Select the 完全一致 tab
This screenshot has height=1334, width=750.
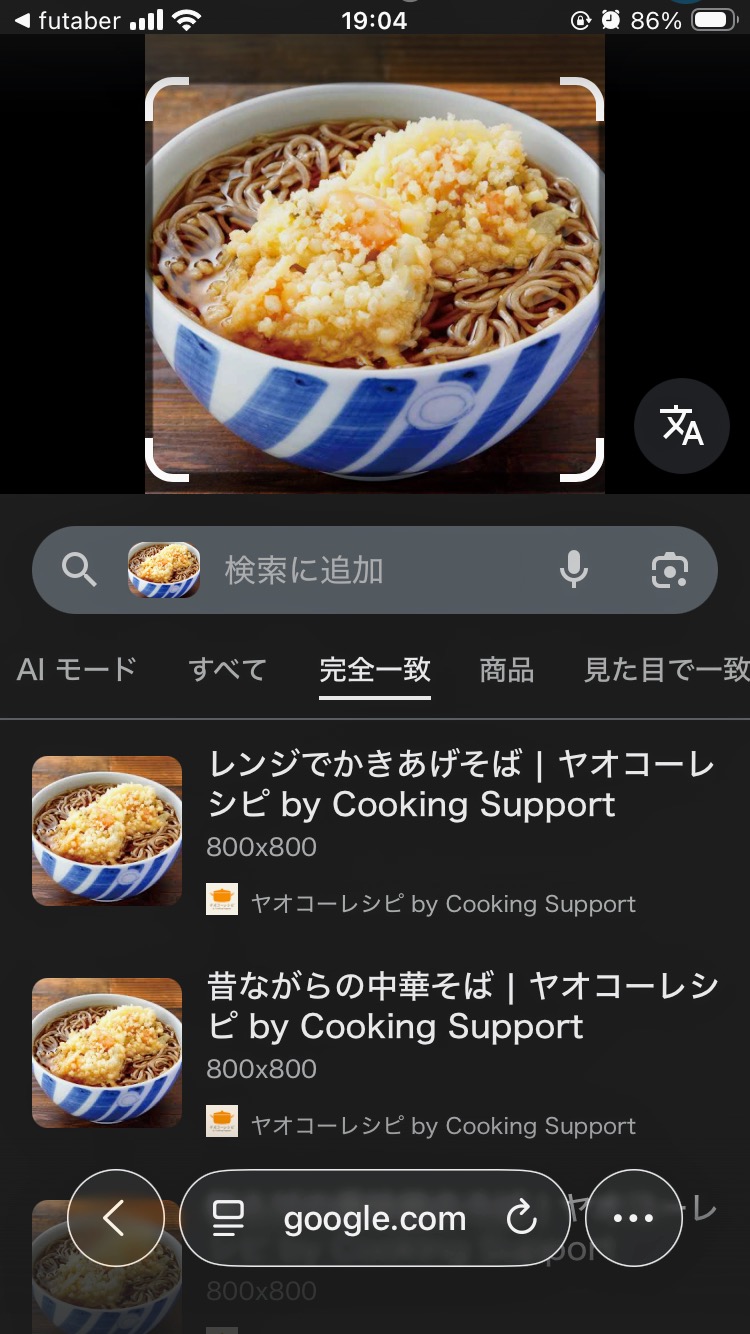(375, 669)
